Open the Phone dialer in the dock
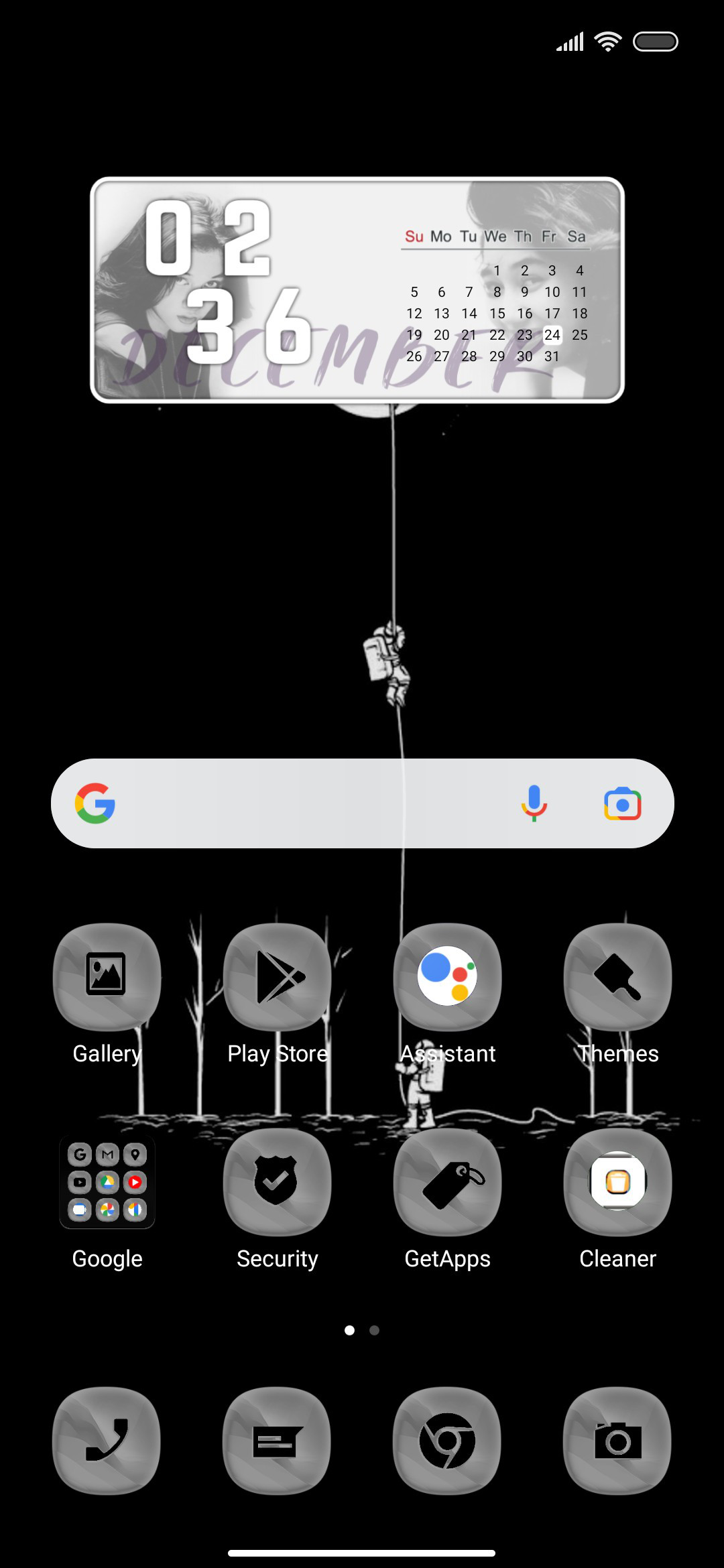 coord(107,1441)
